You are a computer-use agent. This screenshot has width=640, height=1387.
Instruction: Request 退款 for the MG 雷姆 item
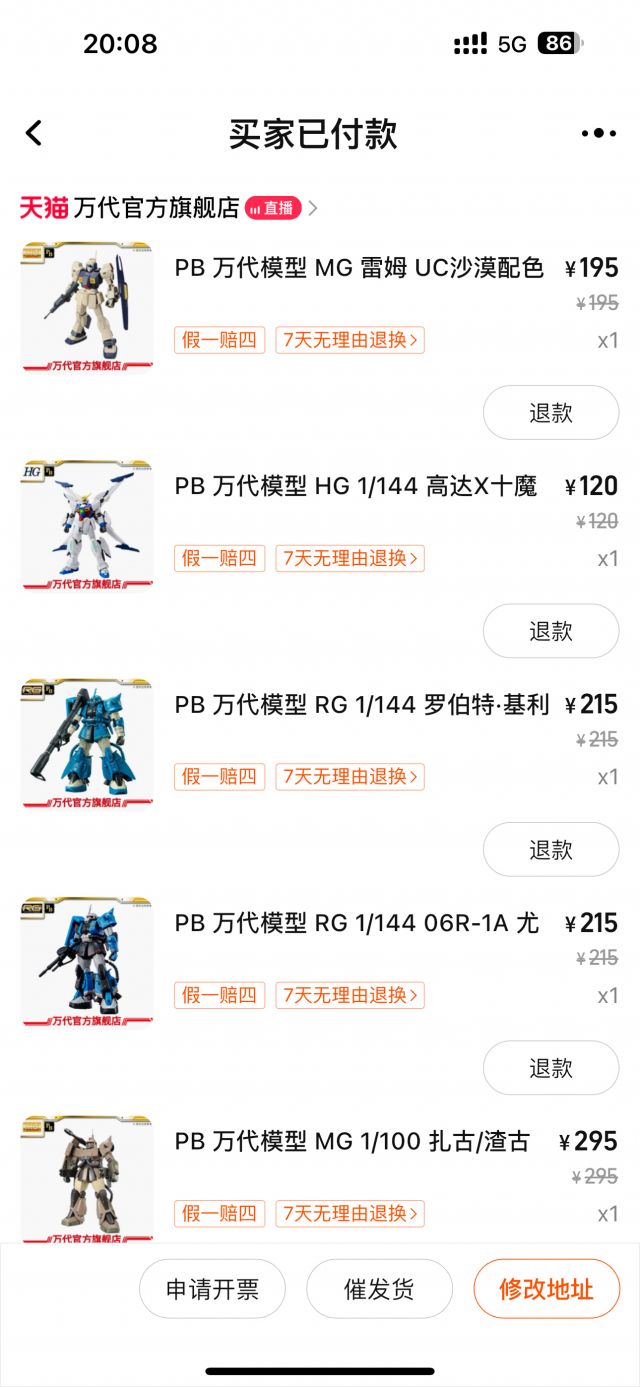[550, 413]
